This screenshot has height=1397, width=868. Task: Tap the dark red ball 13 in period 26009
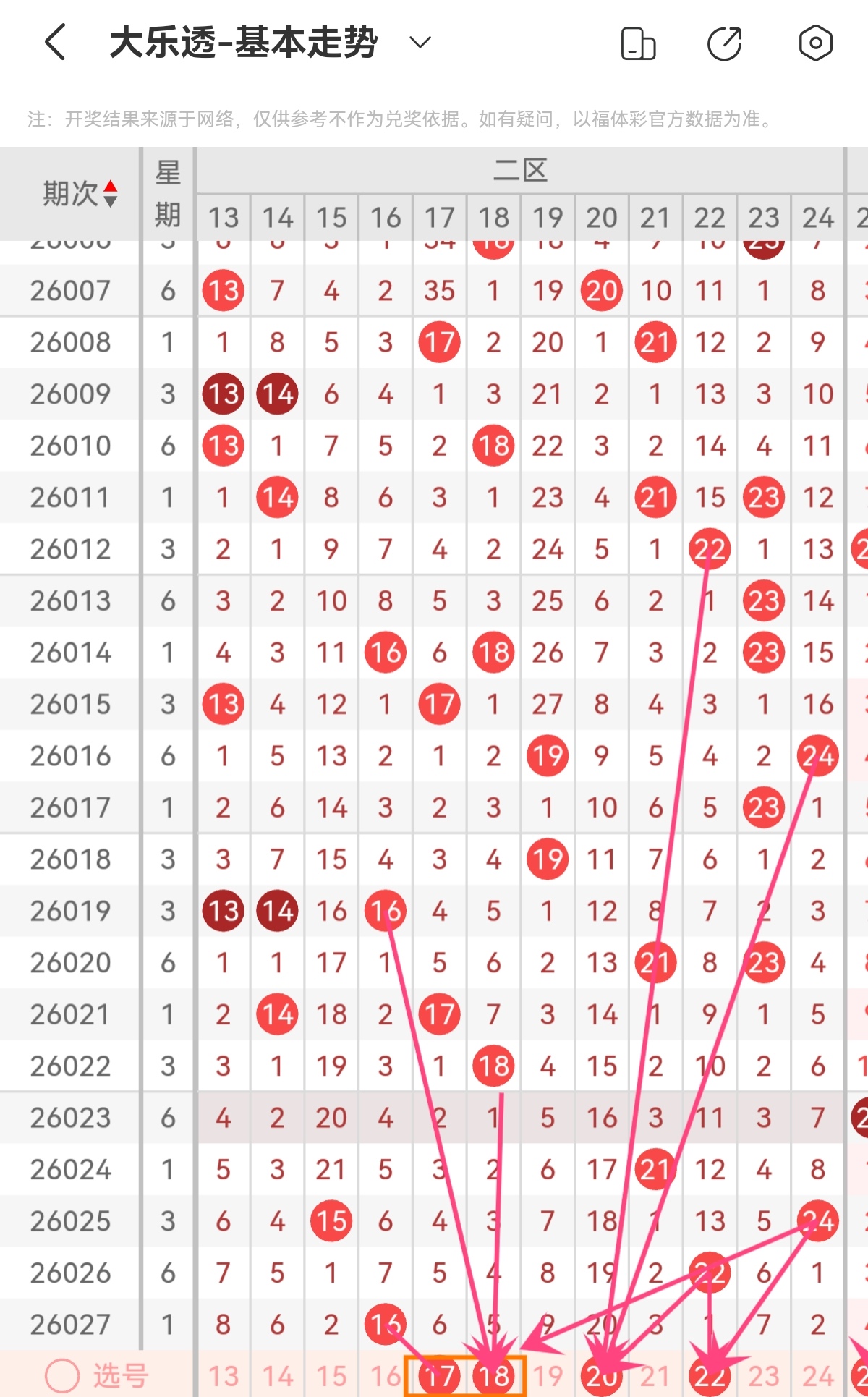click(223, 394)
